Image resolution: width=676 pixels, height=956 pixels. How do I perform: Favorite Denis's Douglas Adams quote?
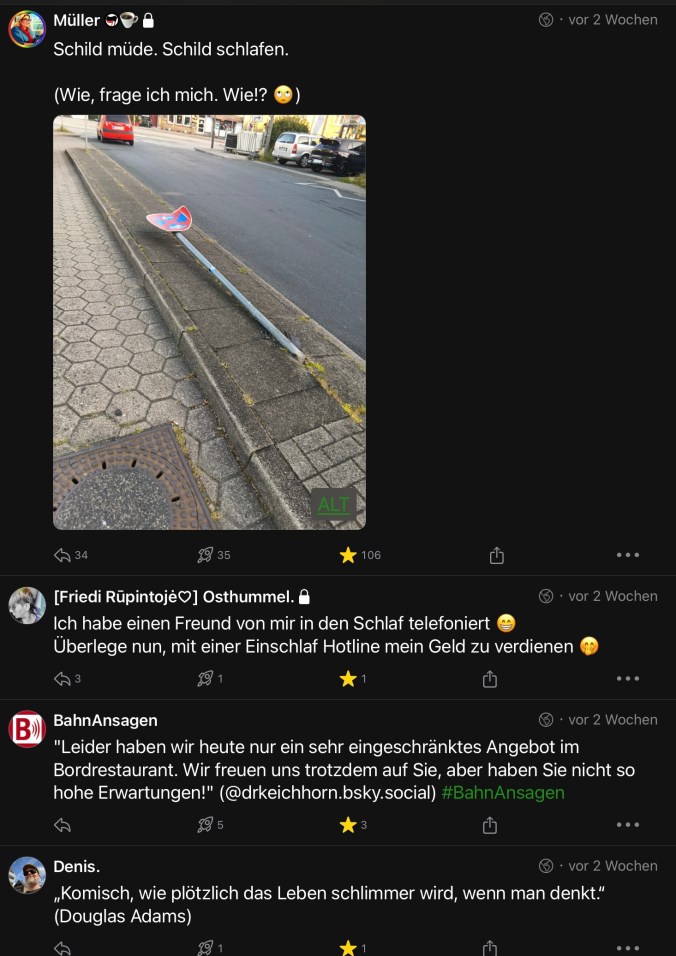348,947
